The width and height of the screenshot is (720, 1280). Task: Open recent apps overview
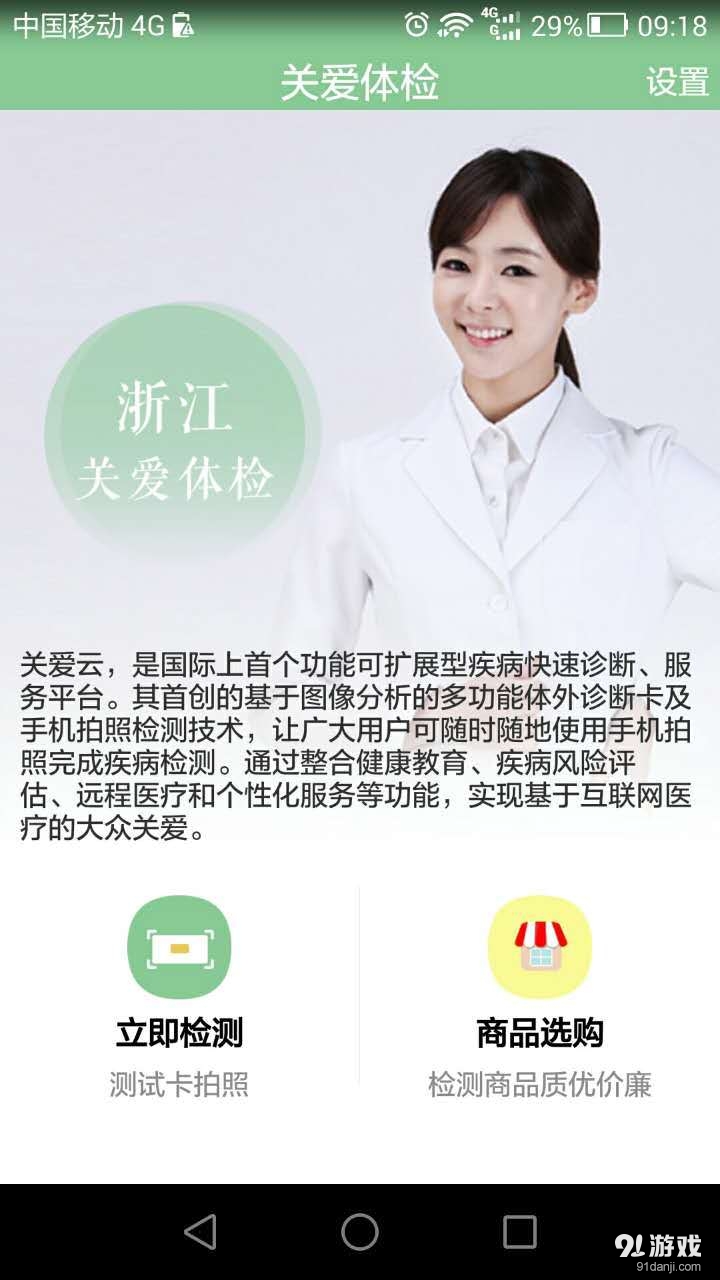click(519, 1232)
